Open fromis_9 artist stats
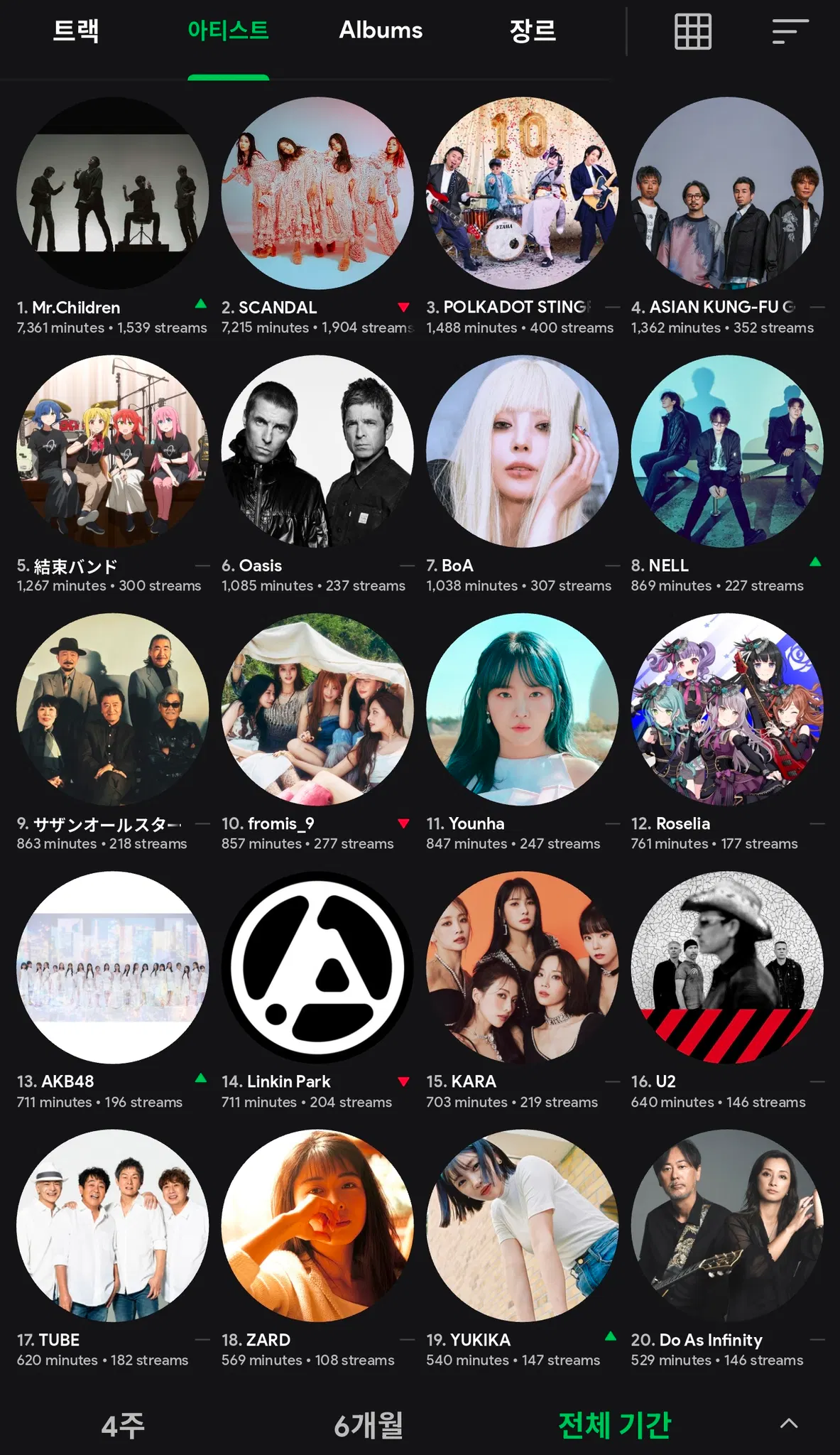 317,710
